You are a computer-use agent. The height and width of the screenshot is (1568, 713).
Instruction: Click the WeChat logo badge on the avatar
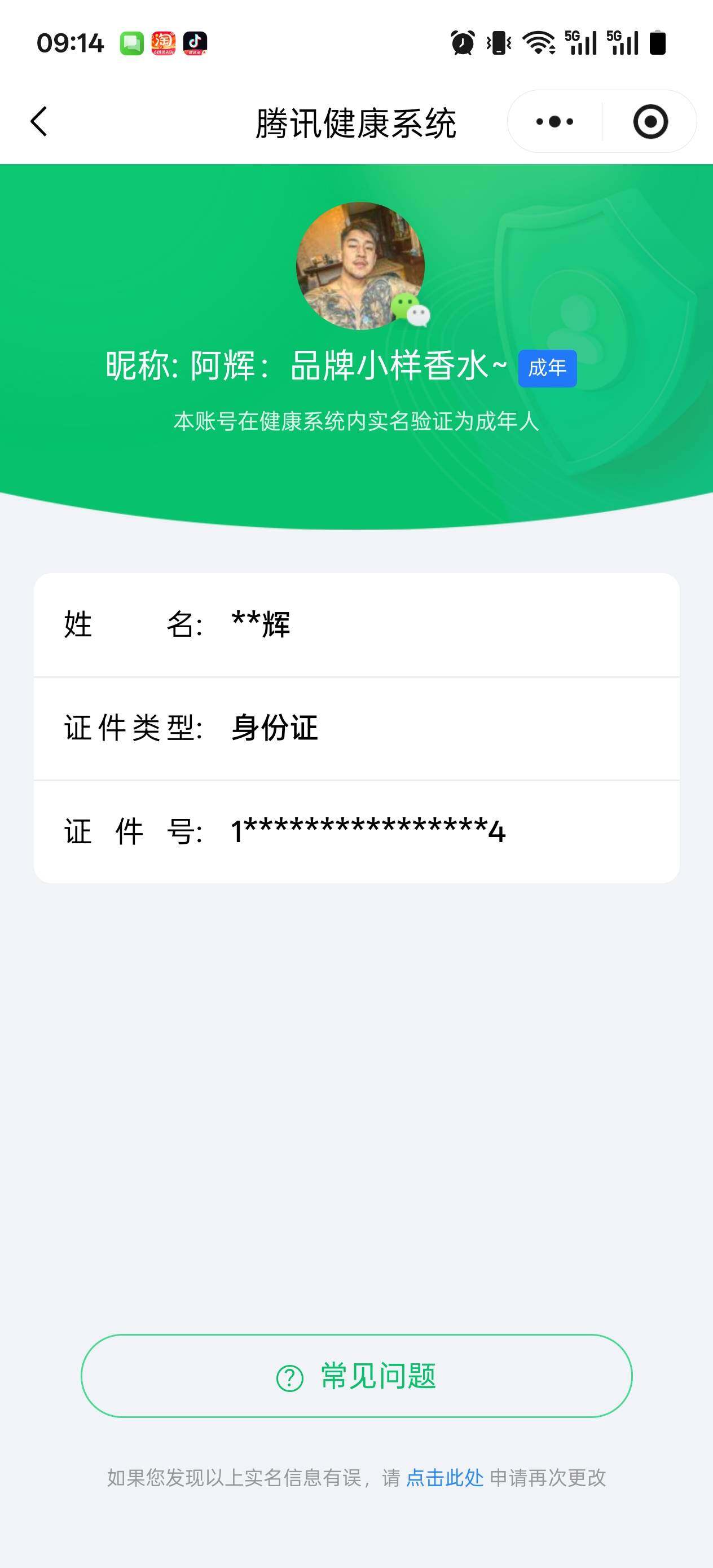411,310
